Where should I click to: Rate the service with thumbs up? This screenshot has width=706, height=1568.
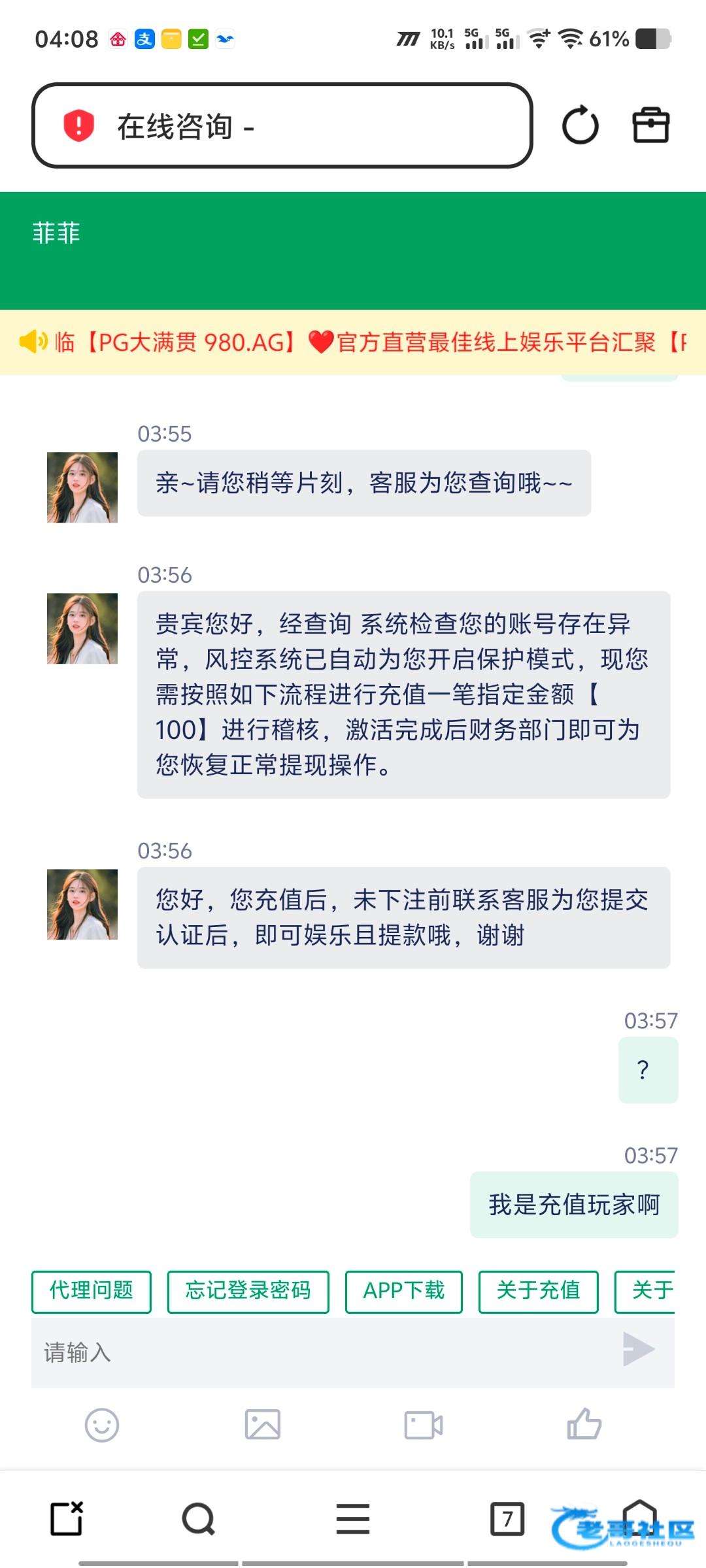click(584, 1425)
